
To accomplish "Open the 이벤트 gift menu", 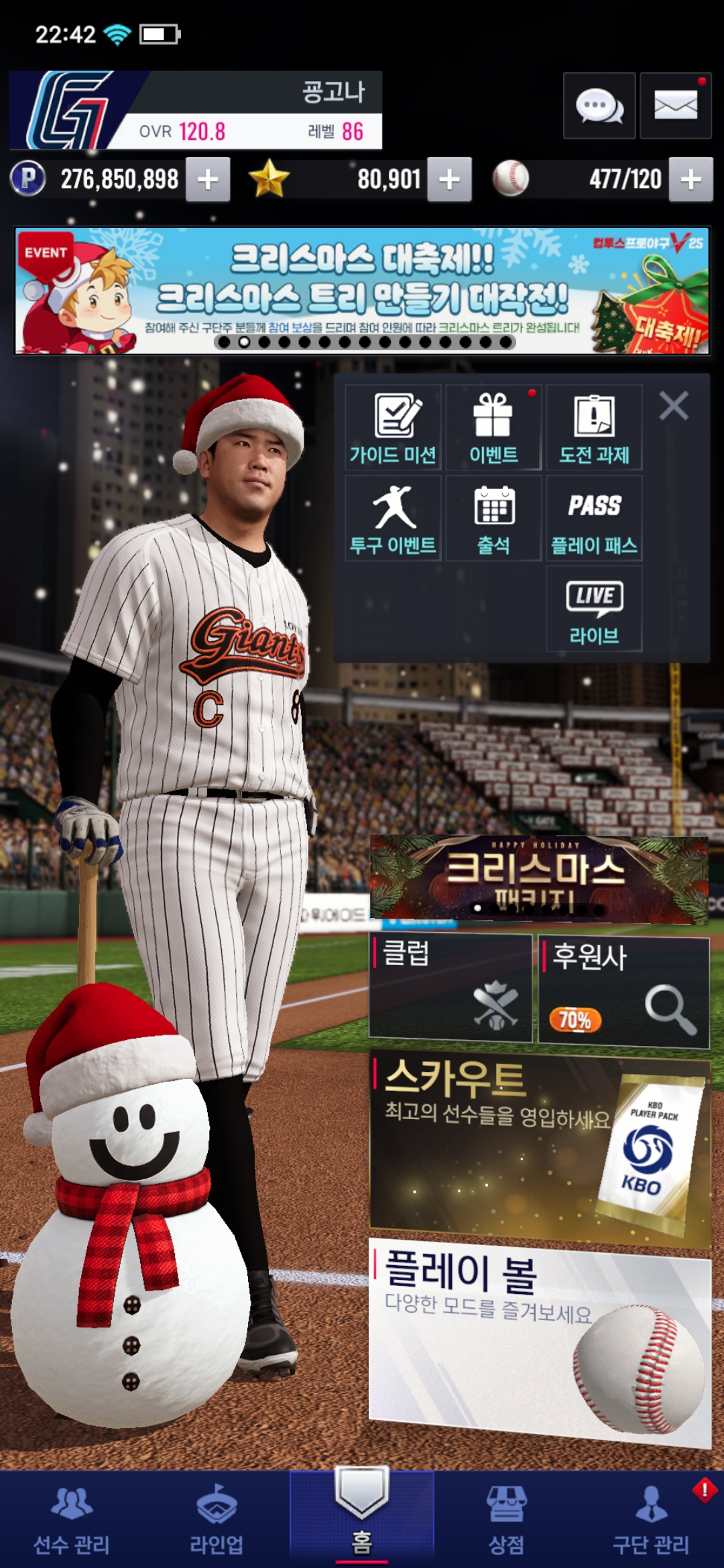I will tap(493, 428).
